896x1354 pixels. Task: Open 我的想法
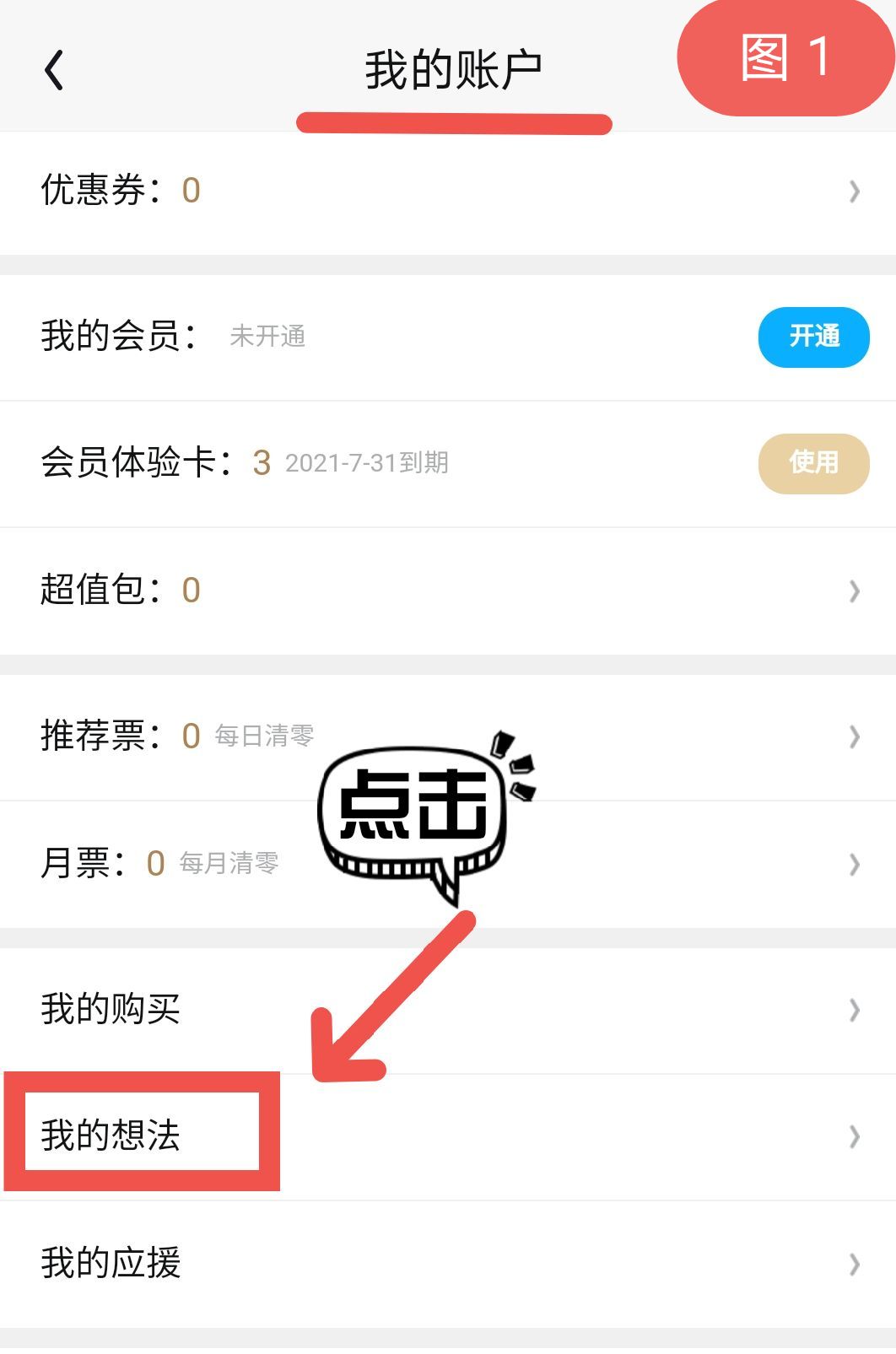(447, 1136)
